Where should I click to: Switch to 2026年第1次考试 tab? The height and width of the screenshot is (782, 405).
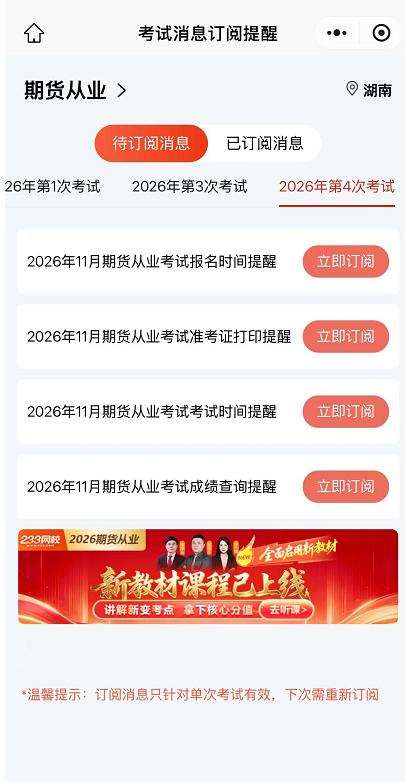[x=52, y=187]
